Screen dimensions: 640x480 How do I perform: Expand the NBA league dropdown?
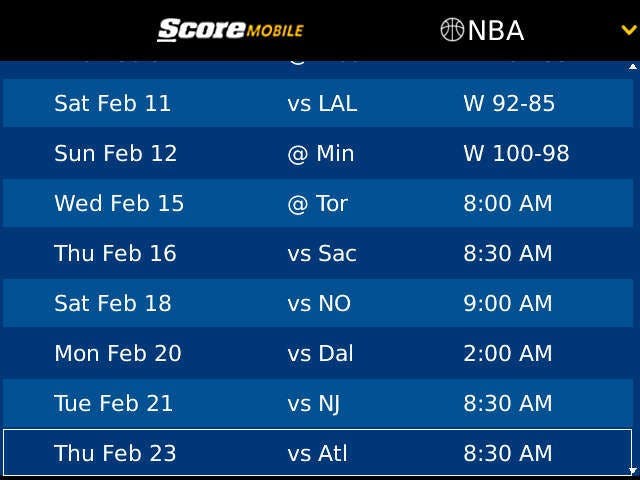[628, 30]
